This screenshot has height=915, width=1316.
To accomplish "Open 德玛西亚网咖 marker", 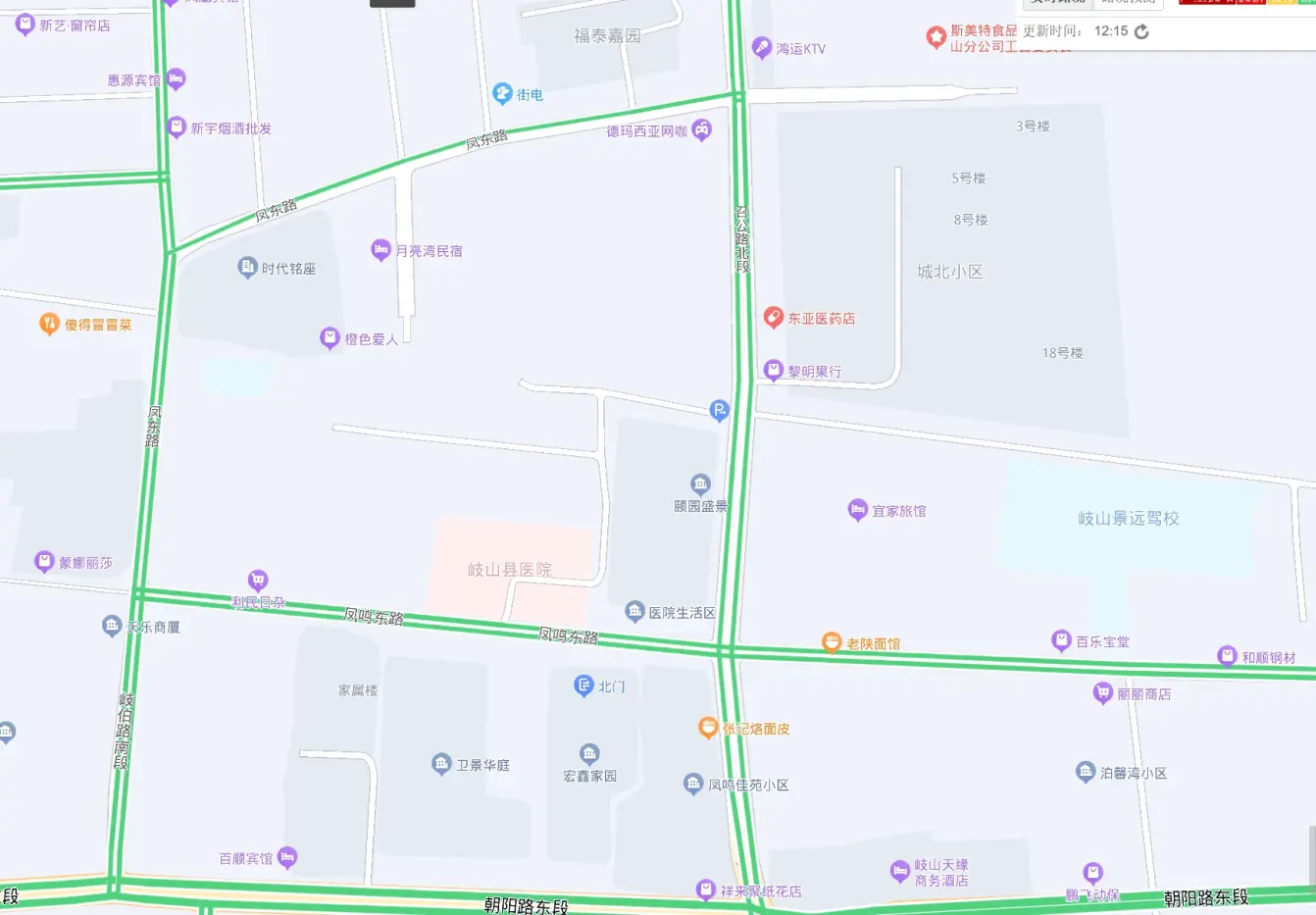I will click(x=701, y=129).
